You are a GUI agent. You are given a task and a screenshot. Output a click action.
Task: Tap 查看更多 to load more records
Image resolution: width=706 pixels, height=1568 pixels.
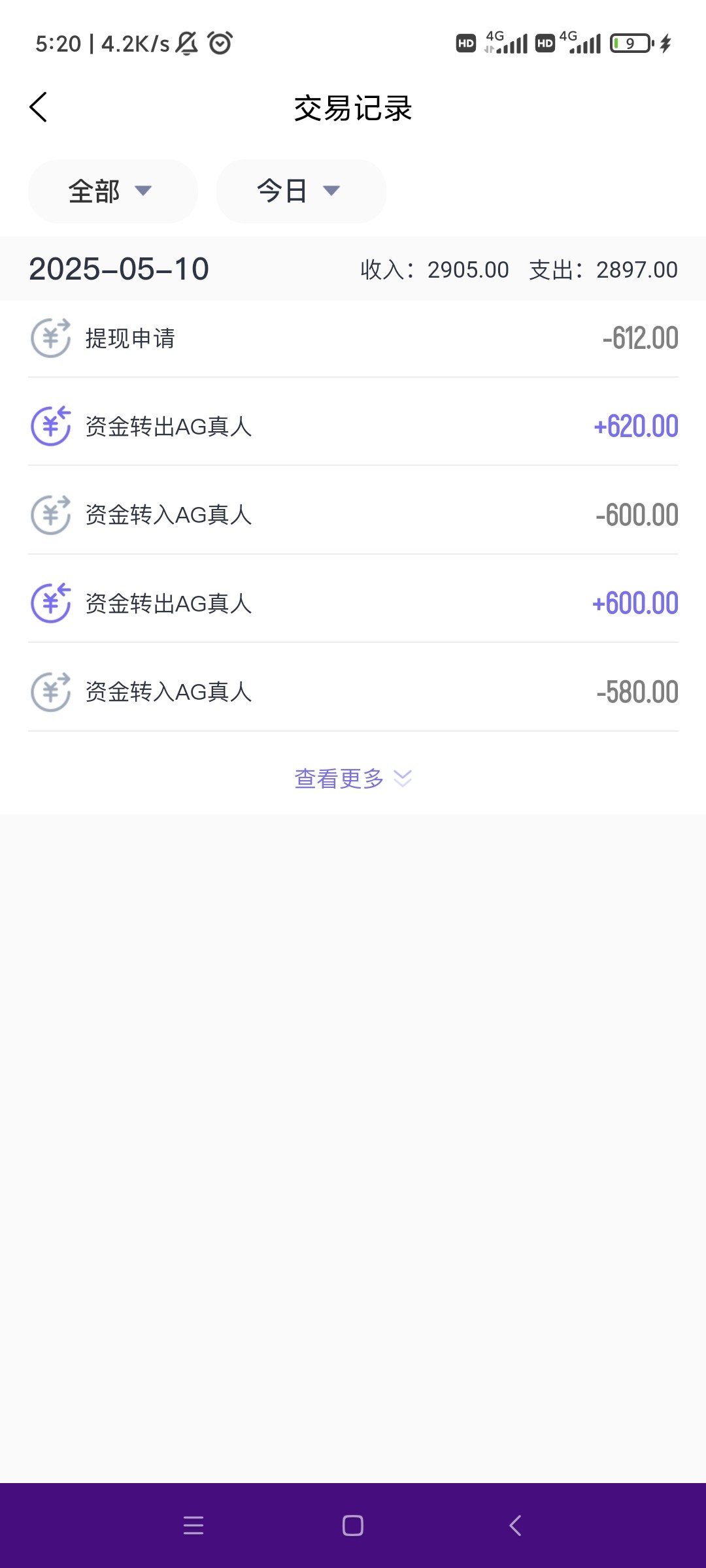click(353, 778)
